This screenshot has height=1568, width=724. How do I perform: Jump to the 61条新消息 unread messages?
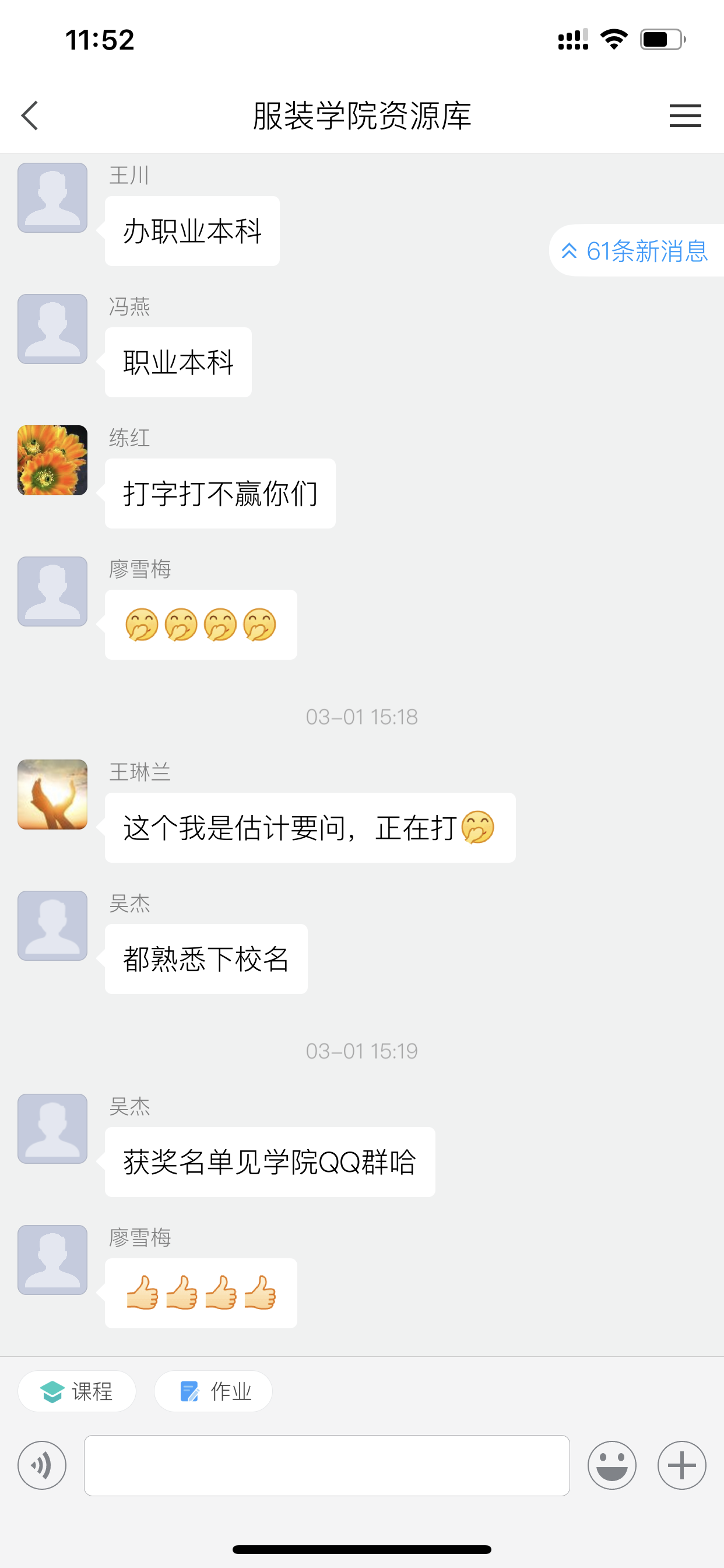coord(636,251)
